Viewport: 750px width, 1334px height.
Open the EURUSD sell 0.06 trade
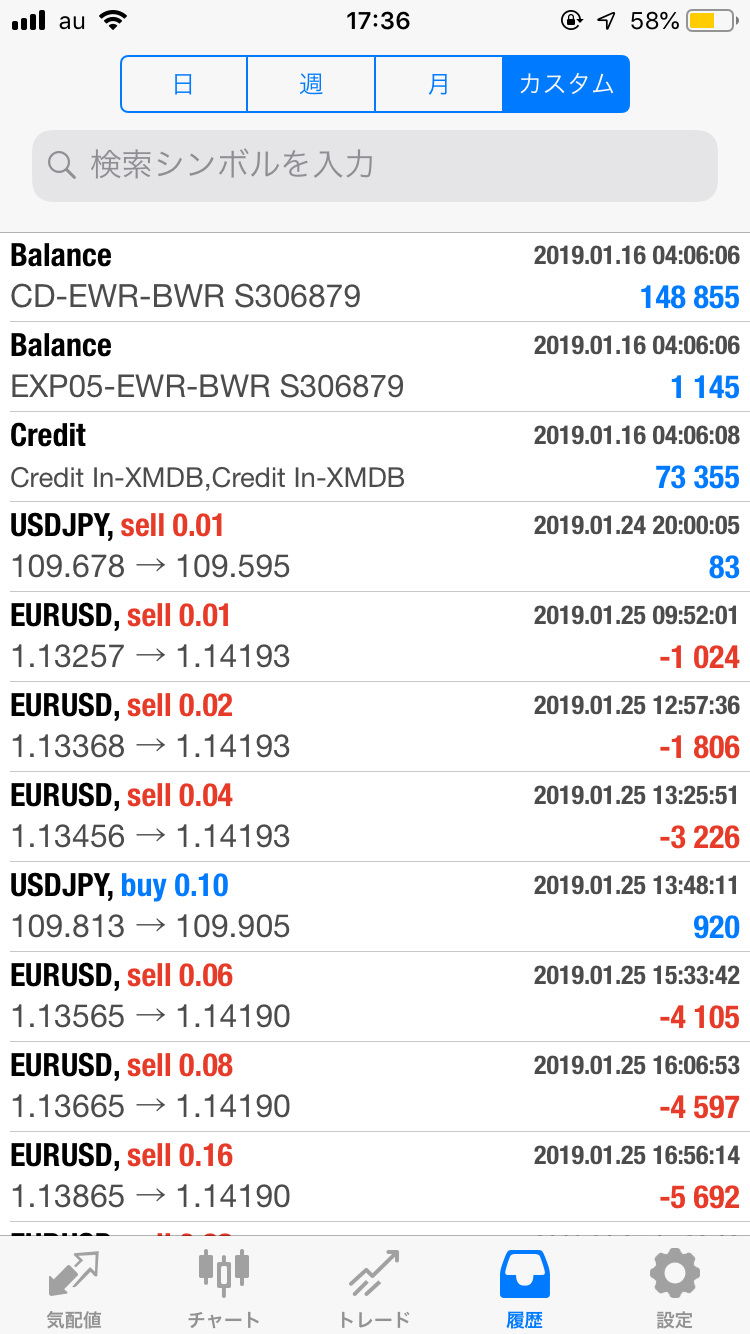click(x=375, y=997)
